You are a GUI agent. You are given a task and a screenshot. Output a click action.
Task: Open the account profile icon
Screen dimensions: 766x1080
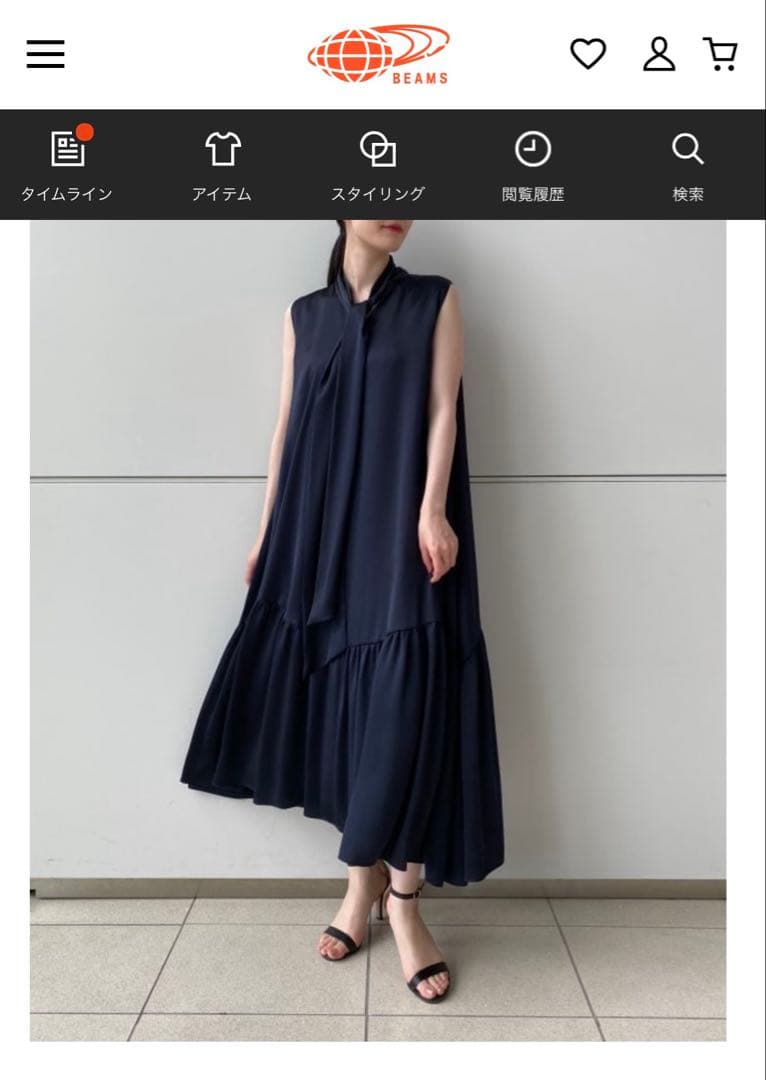(x=658, y=54)
